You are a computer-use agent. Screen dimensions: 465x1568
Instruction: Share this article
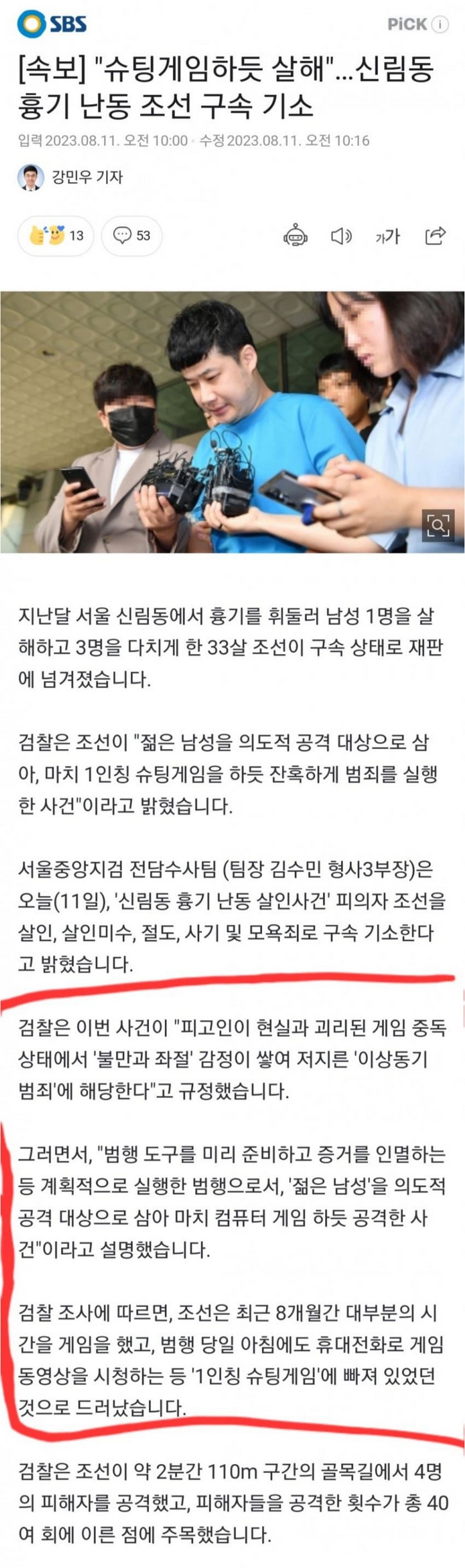pos(435,236)
